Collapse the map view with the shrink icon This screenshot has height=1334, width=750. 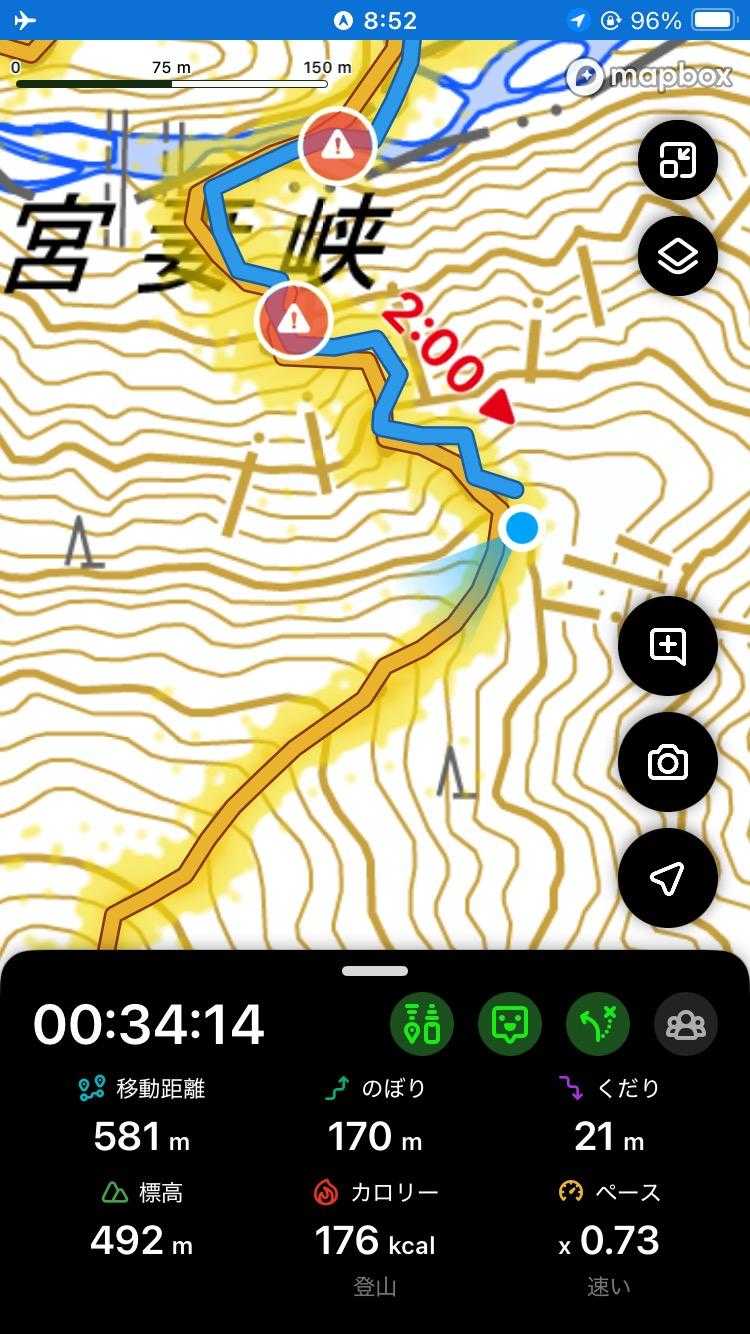(x=677, y=161)
